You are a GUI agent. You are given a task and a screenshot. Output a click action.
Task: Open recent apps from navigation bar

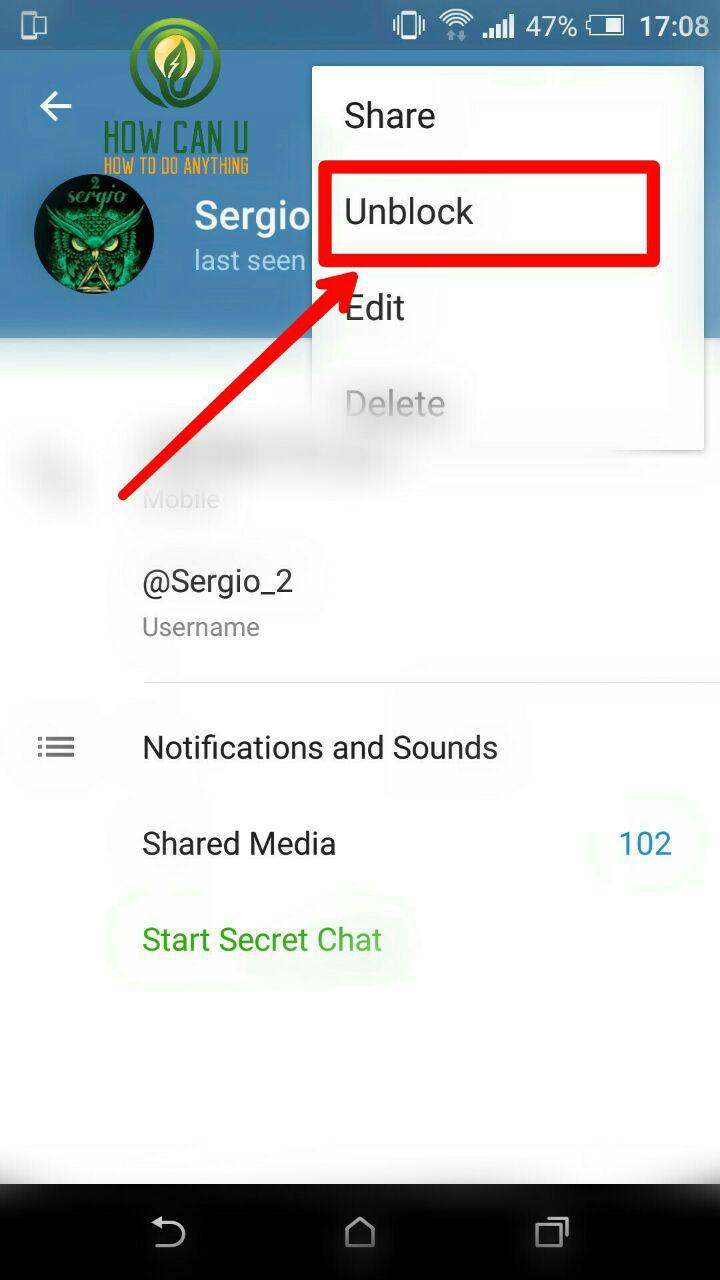551,1233
